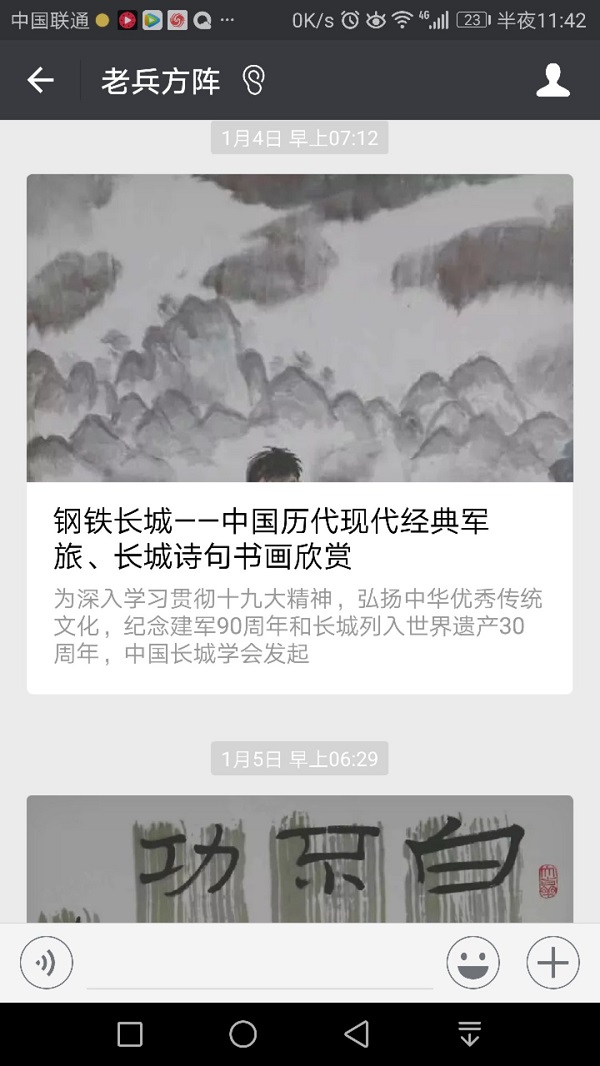
Task: Open the 功不白 calligraphy article card
Action: pos(299,859)
